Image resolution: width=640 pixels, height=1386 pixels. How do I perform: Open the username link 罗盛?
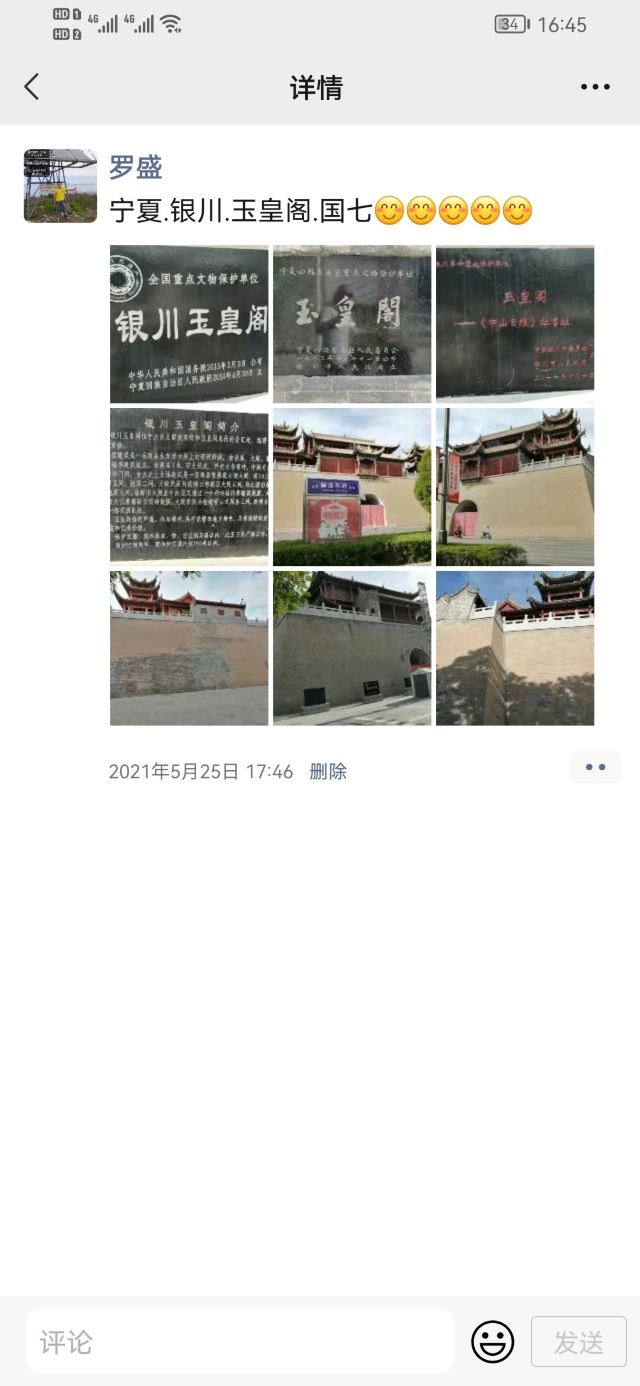135,166
